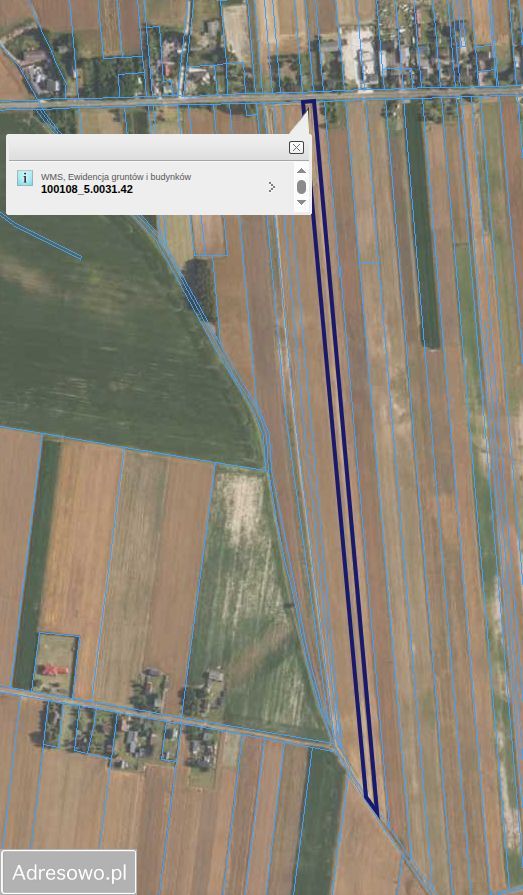
Task: Tap the popup's scroll down arrow
Action: tap(301, 202)
